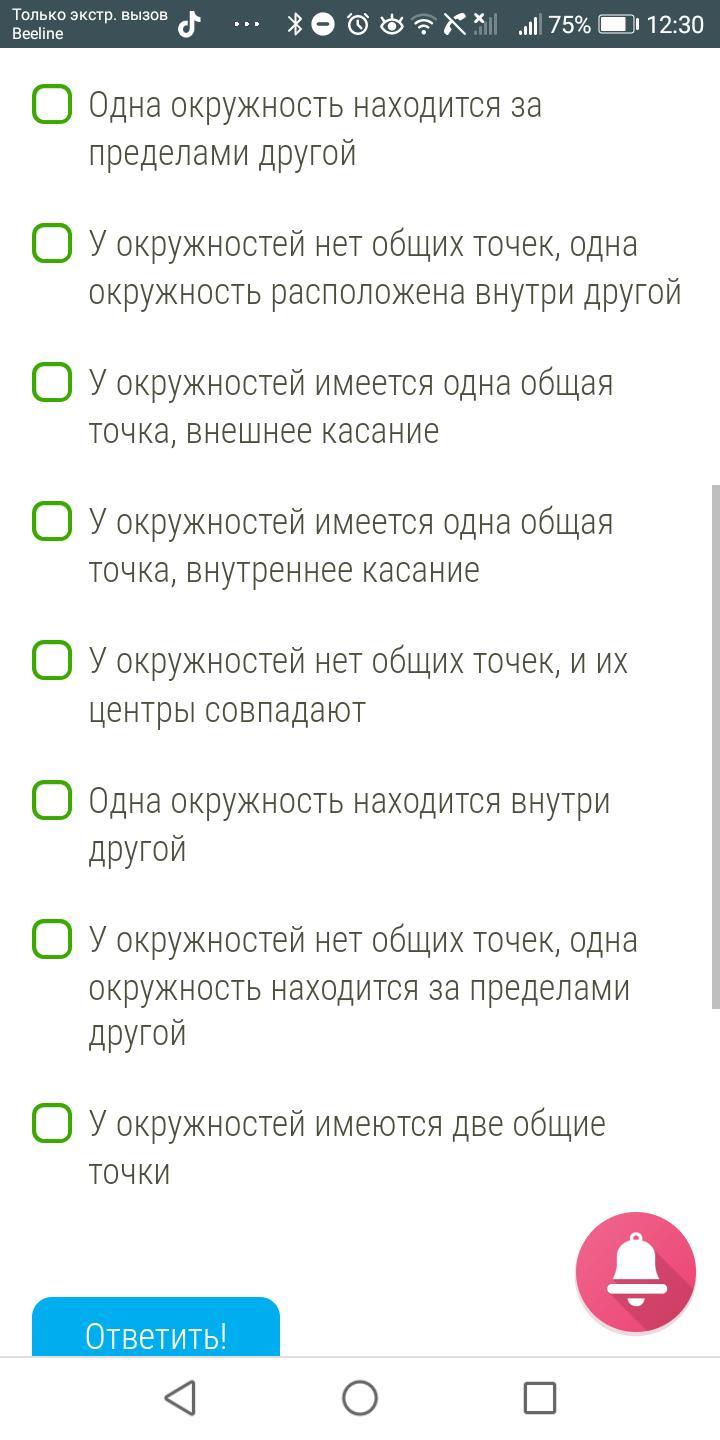Go back using system navigation arrow
The height and width of the screenshot is (1440, 720).
tap(180, 1398)
